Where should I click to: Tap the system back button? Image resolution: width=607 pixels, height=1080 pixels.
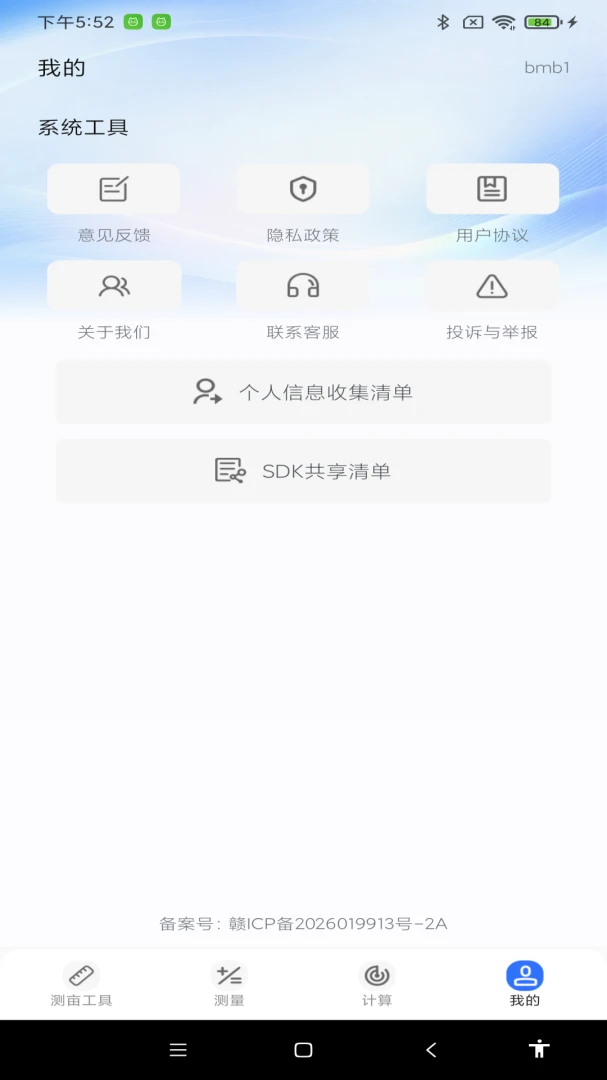coord(431,1050)
